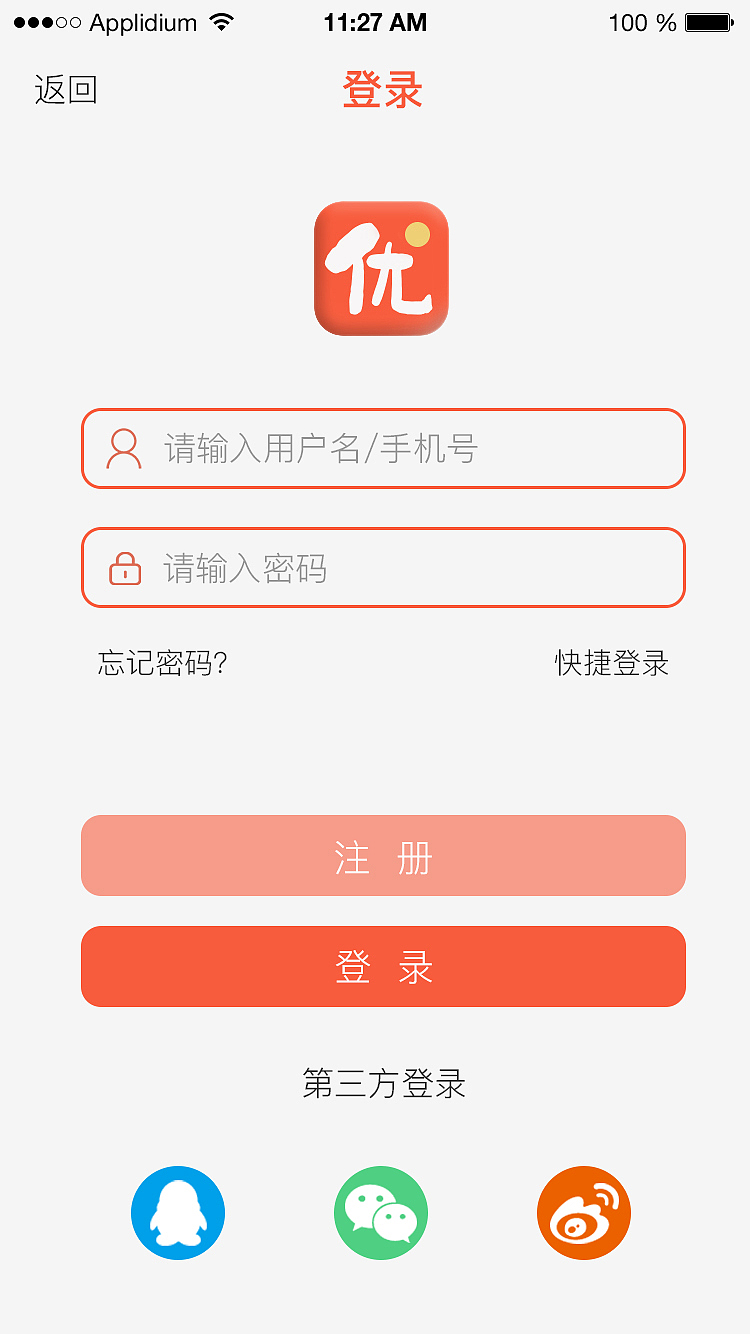750x1334 pixels.
Task: Click the username input field
Action: (383, 448)
